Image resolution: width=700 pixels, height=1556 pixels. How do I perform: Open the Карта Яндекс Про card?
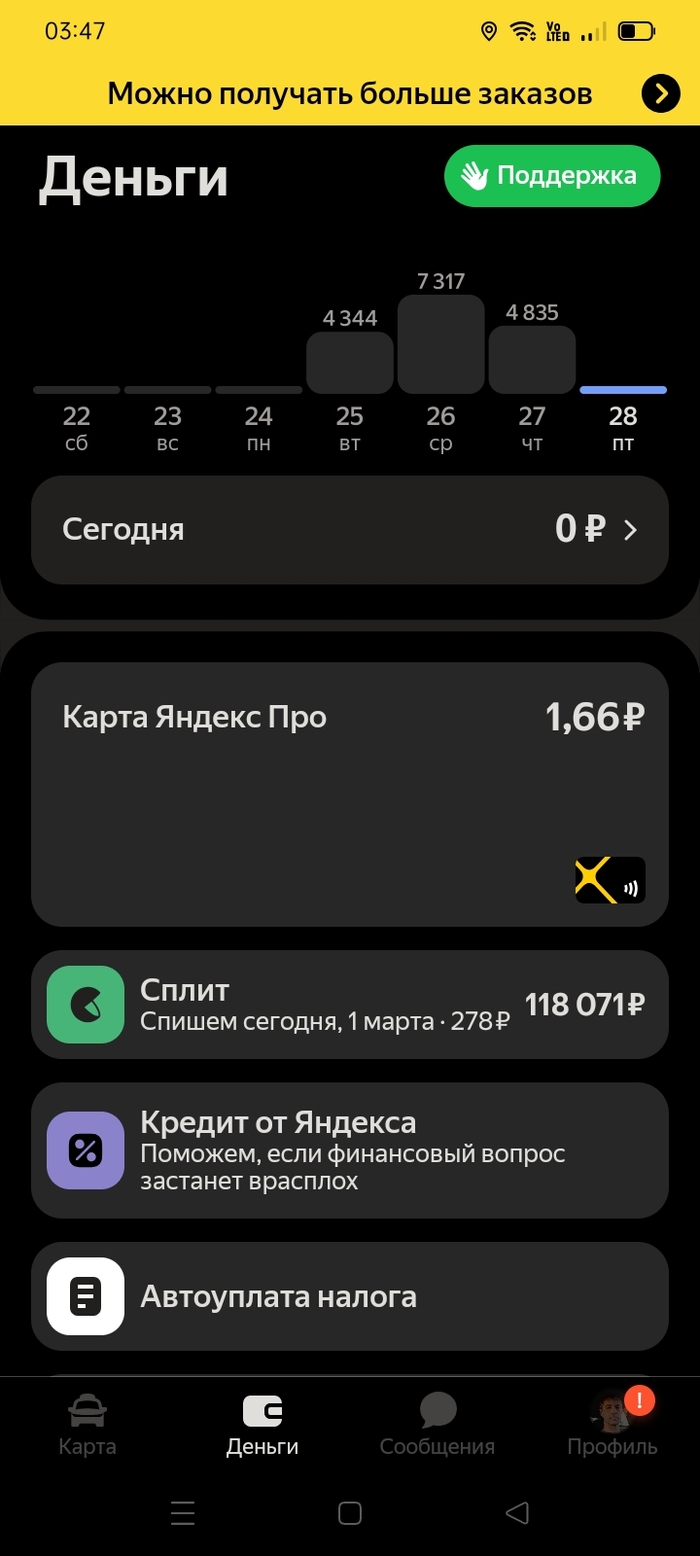[x=350, y=794]
